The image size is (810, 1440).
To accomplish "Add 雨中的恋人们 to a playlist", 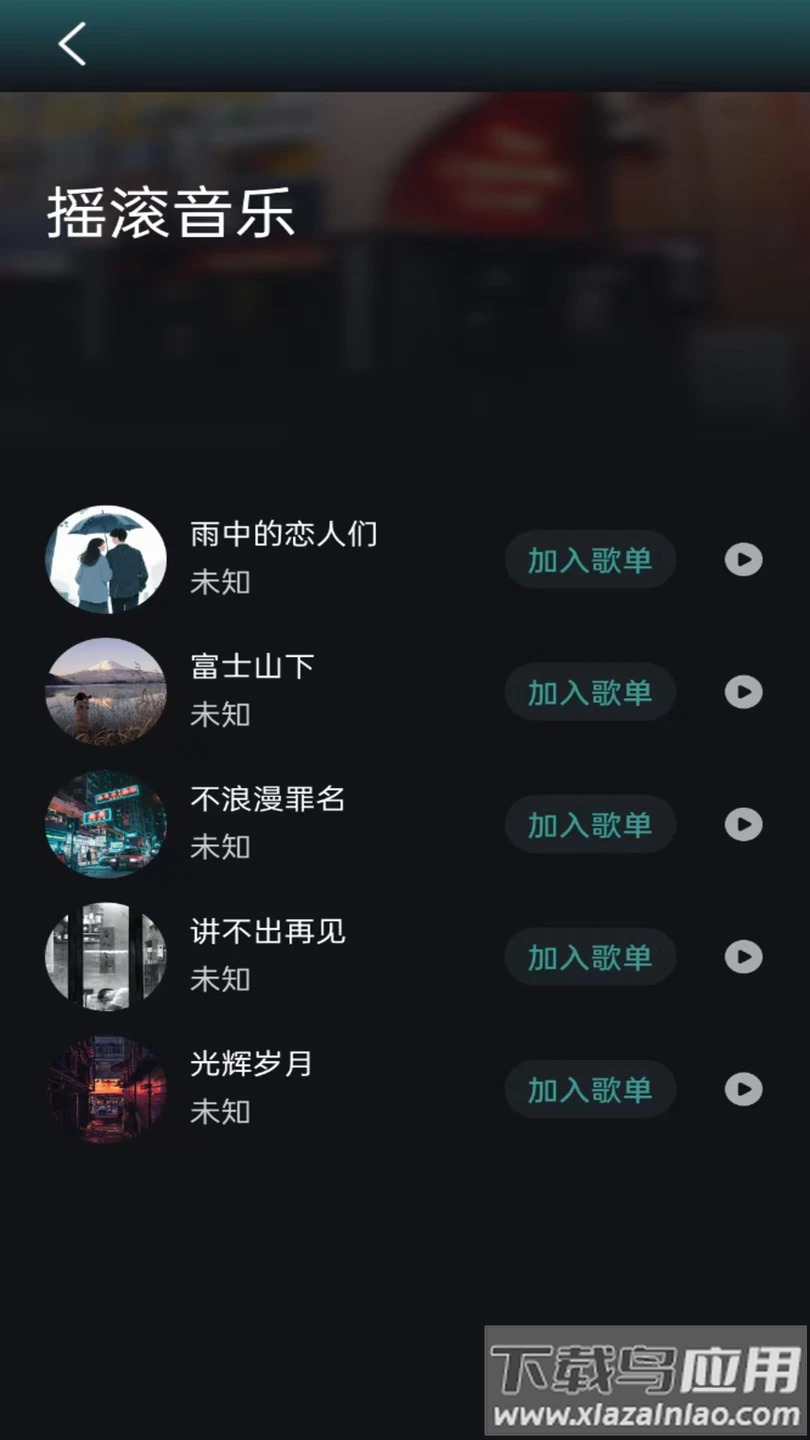I will coord(590,560).
